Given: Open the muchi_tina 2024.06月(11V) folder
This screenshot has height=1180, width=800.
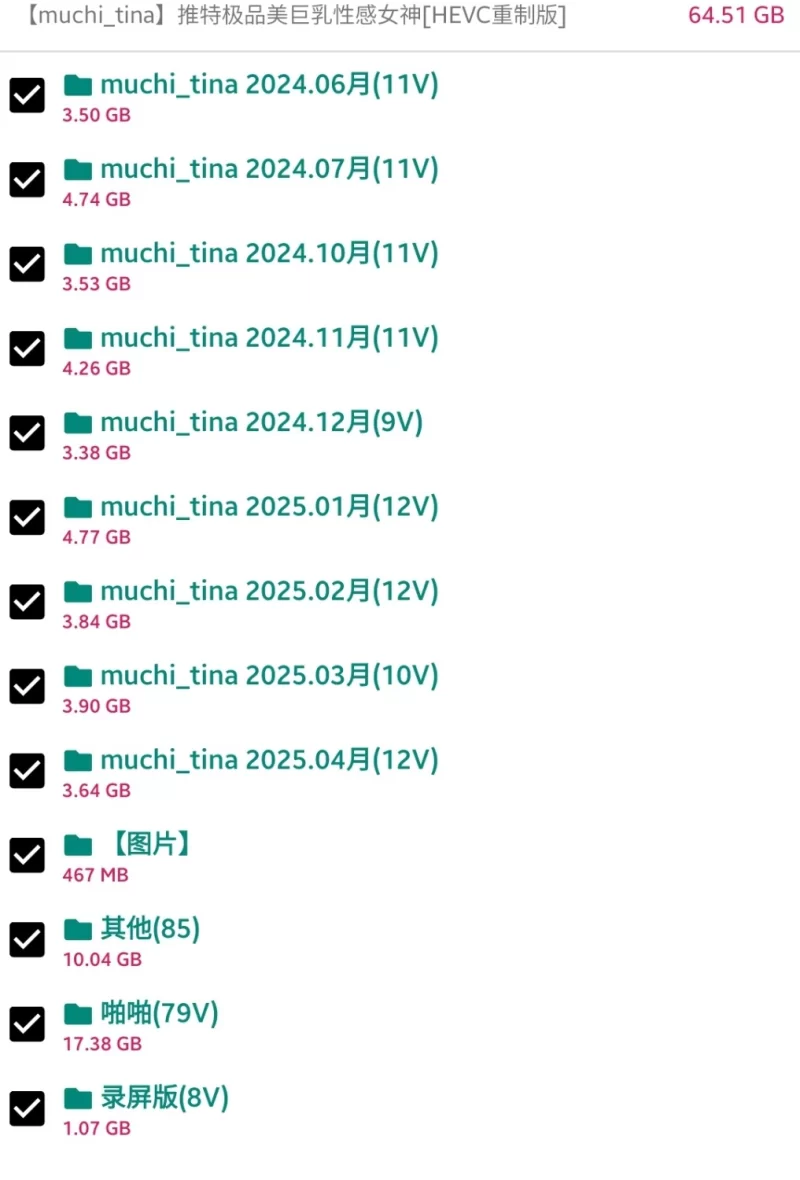Looking at the screenshot, I should click(268, 86).
